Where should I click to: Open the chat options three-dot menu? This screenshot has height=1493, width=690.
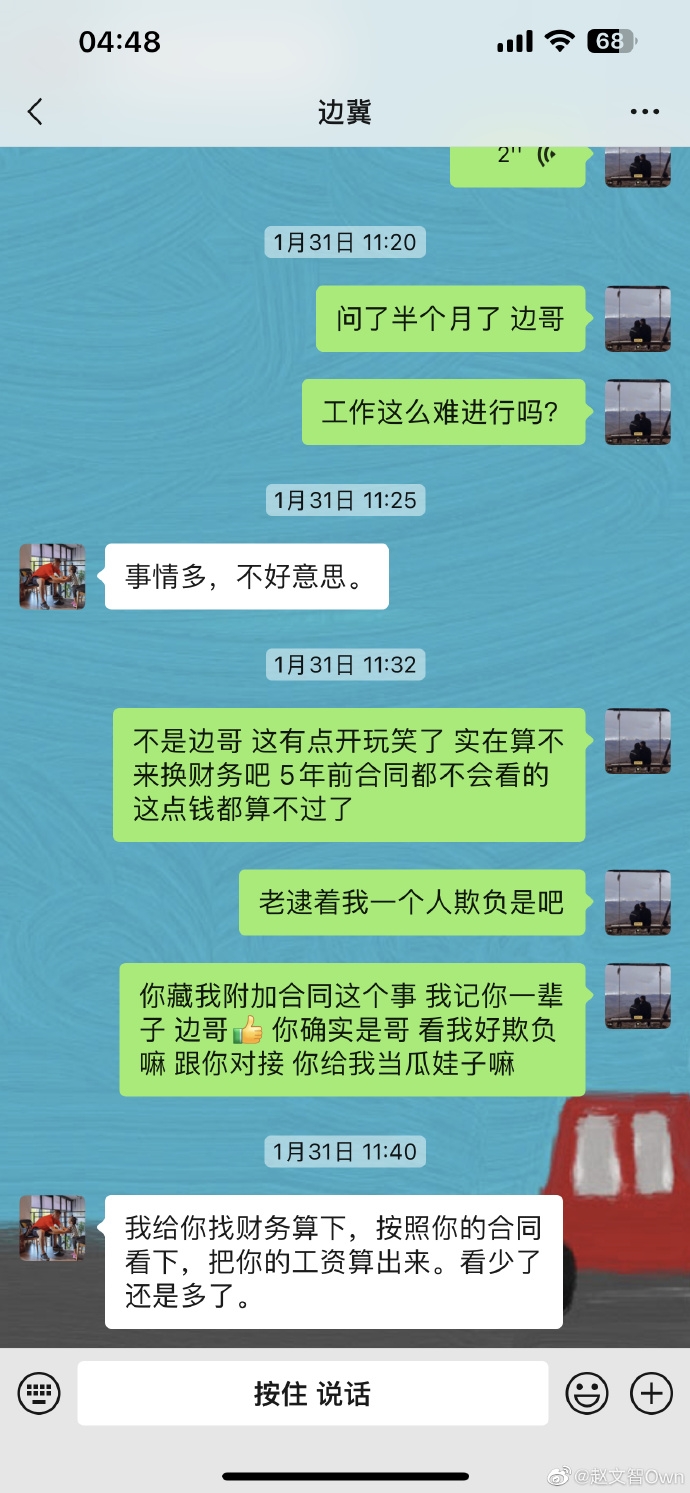645,111
